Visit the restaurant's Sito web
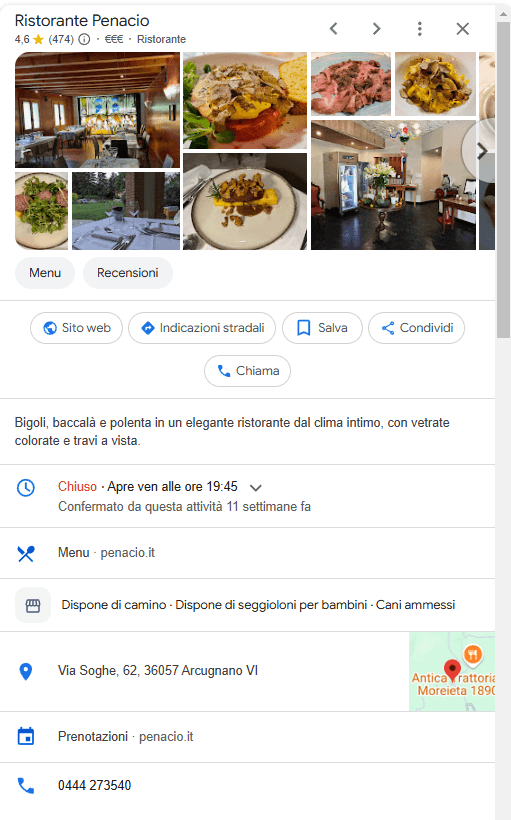Image resolution: width=511 pixels, height=820 pixels. pyautogui.click(x=76, y=328)
